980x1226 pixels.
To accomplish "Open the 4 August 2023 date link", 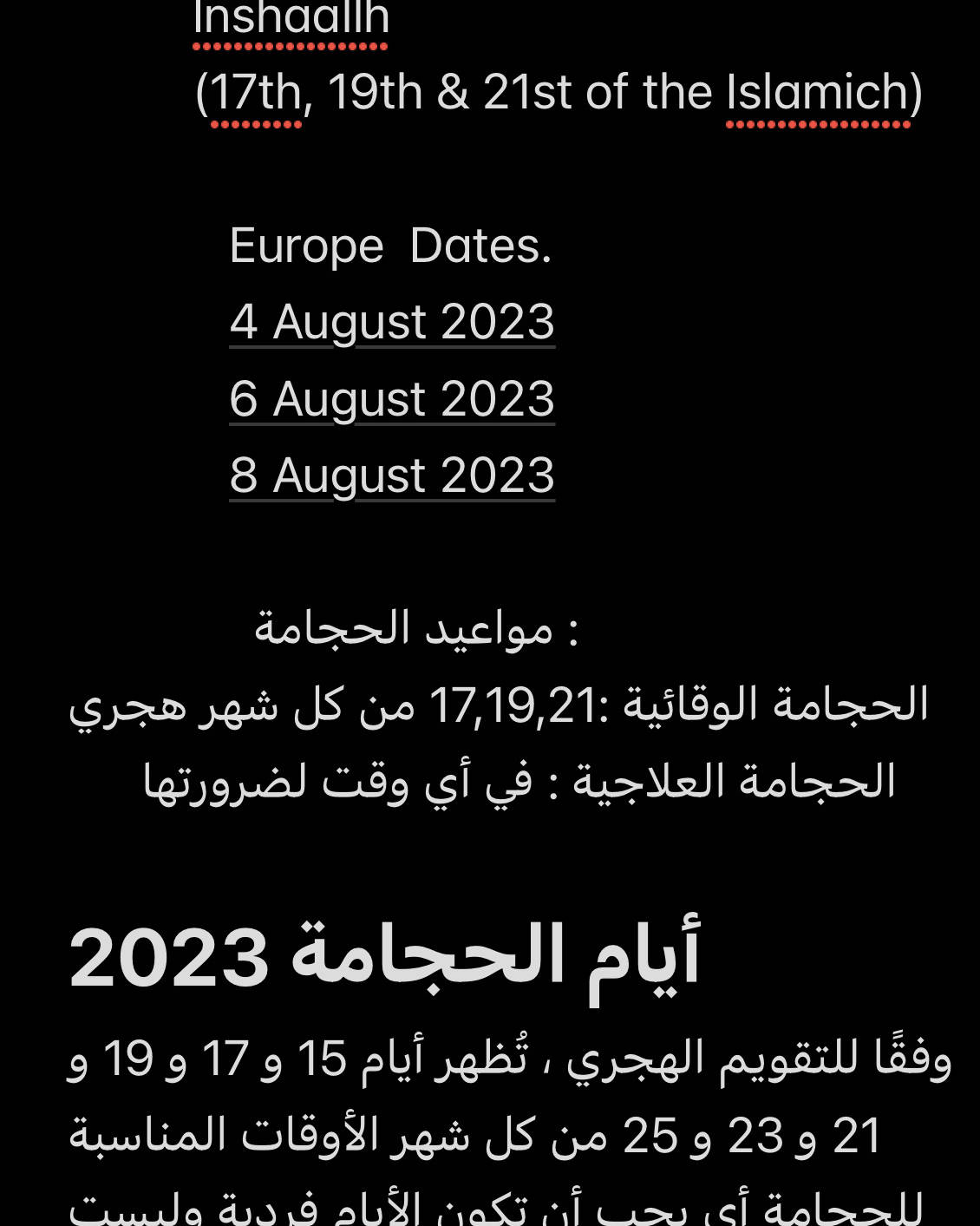I will pyautogui.click(x=392, y=323).
